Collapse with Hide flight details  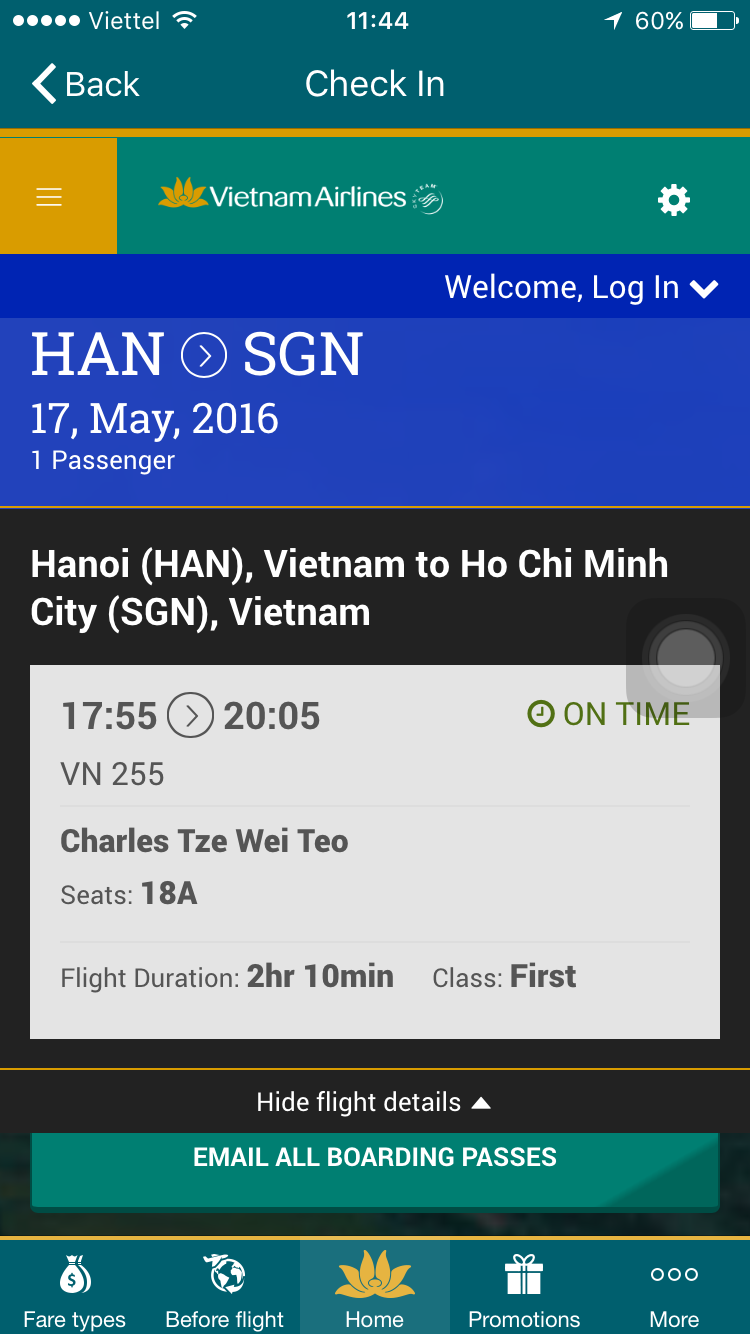(x=374, y=1102)
